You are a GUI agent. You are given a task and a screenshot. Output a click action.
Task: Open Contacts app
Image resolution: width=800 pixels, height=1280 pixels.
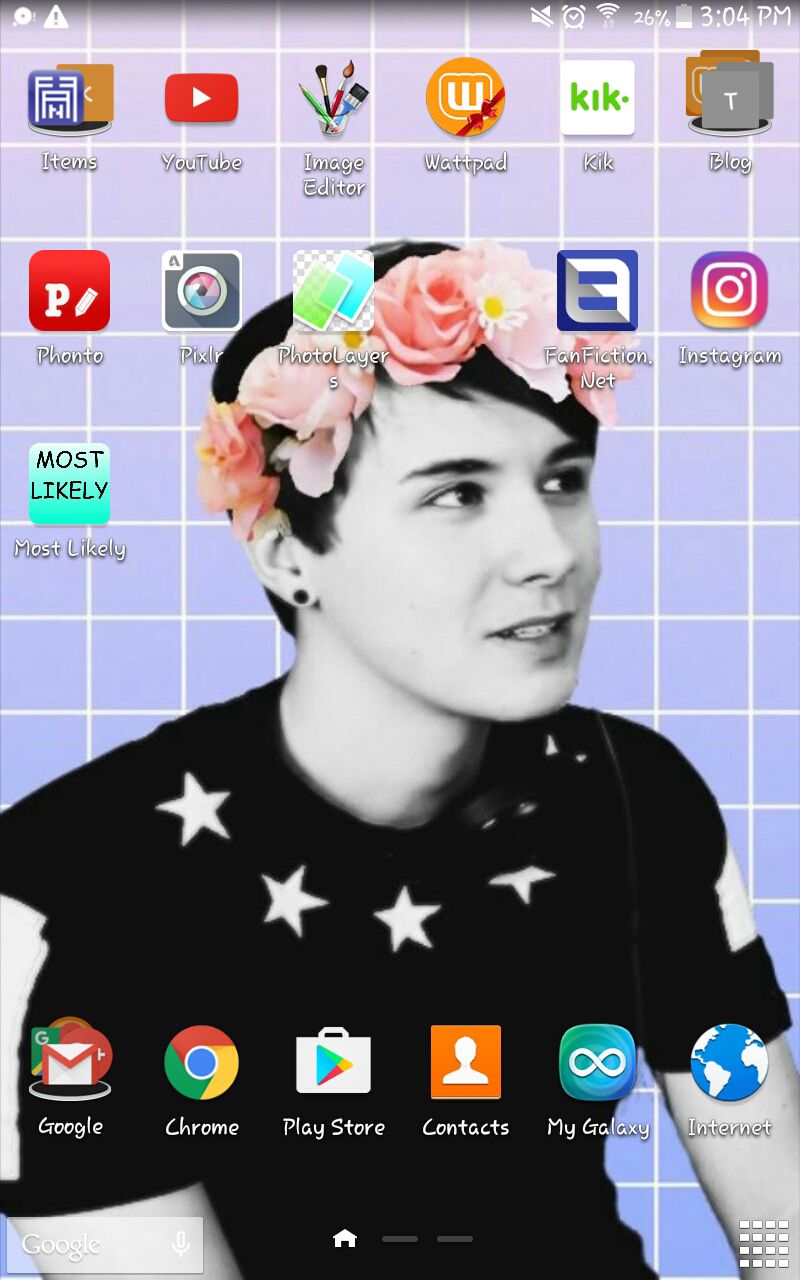465,1062
